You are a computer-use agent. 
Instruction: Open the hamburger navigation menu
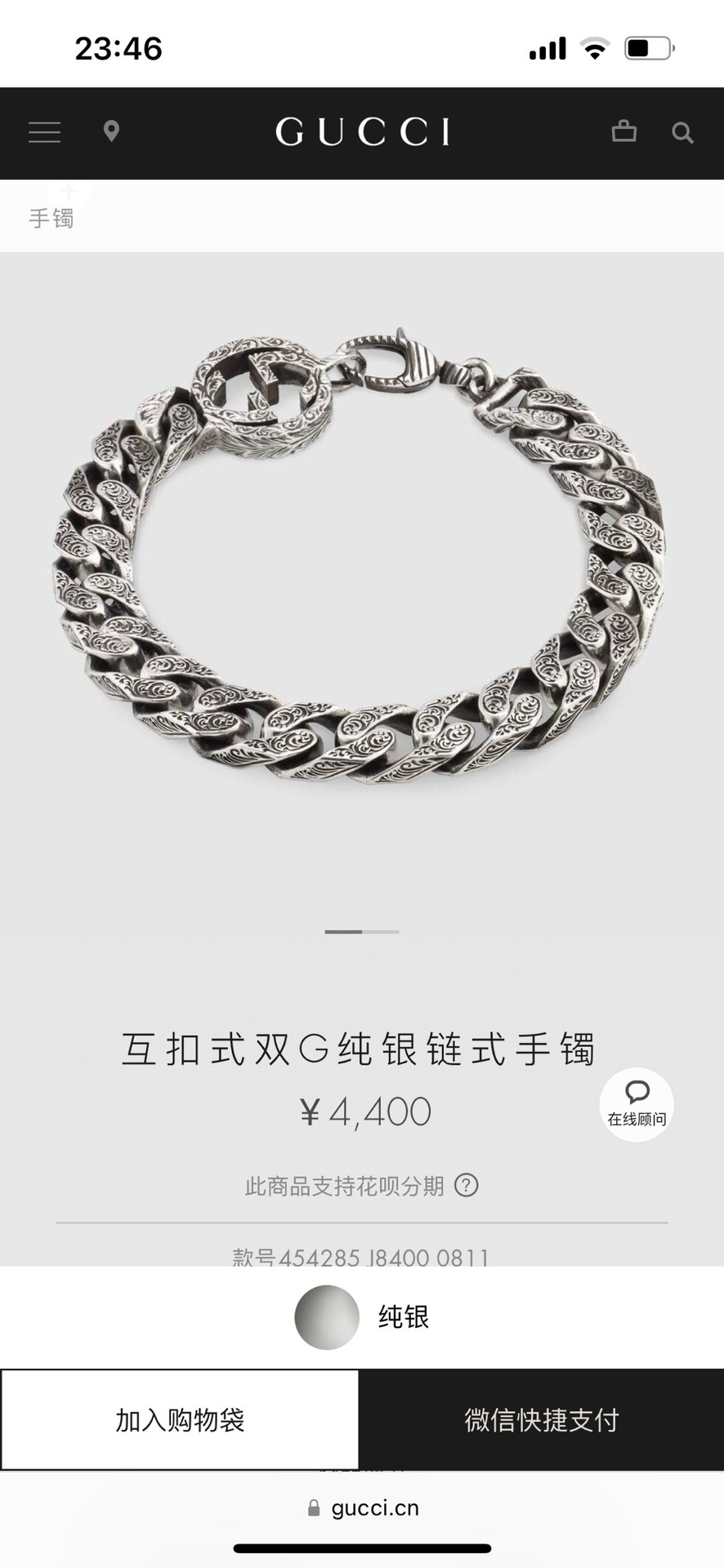click(x=45, y=132)
